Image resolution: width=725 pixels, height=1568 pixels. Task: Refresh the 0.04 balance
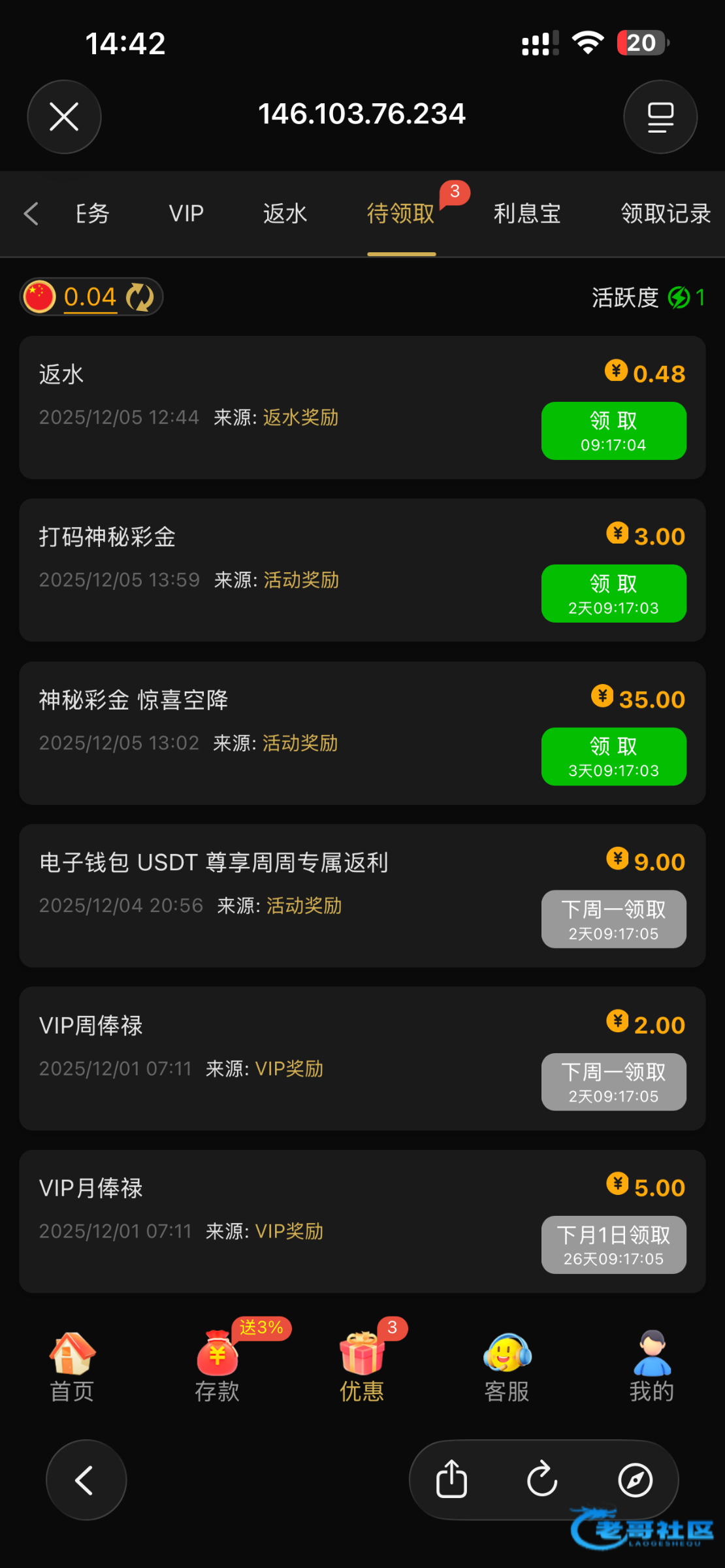click(140, 297)
